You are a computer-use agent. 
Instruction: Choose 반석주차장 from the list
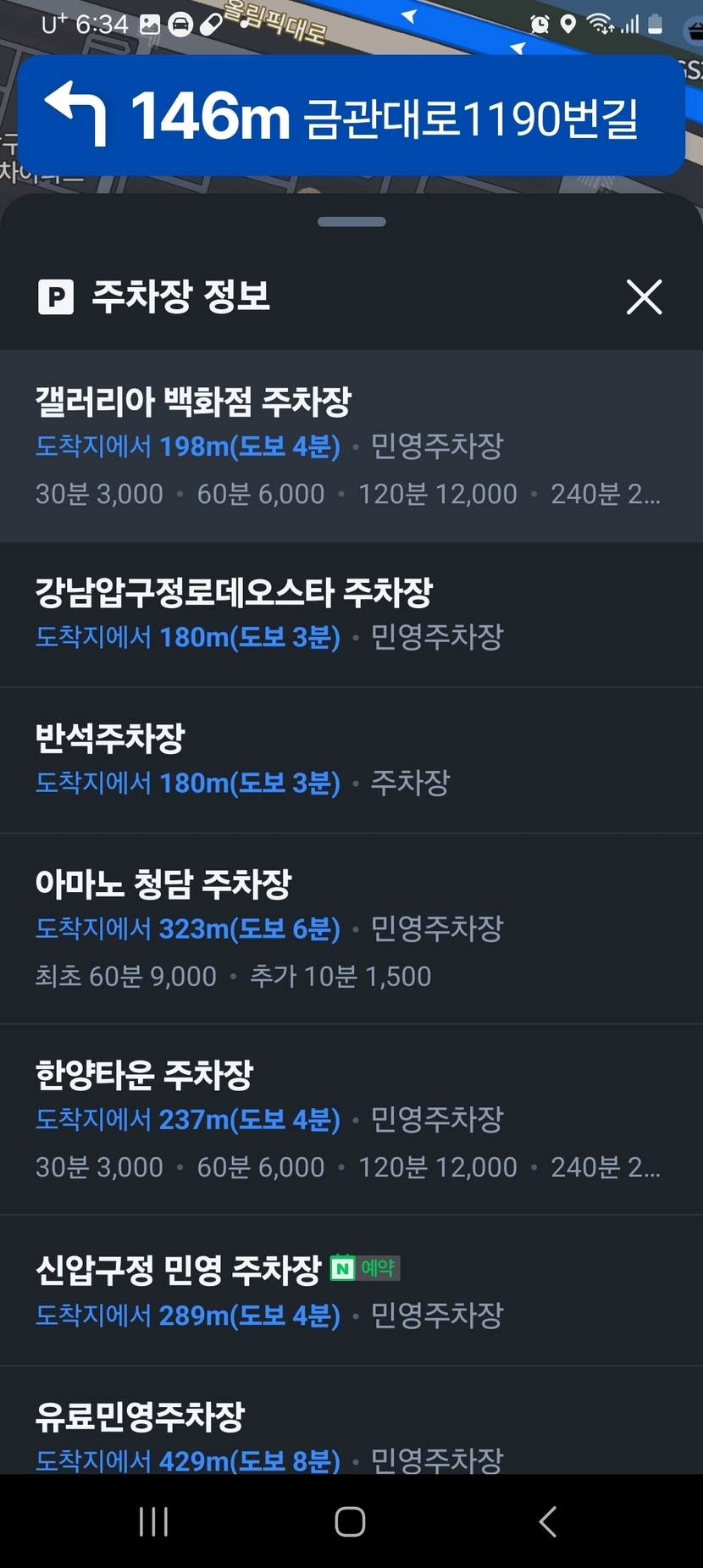pos(351,760)
